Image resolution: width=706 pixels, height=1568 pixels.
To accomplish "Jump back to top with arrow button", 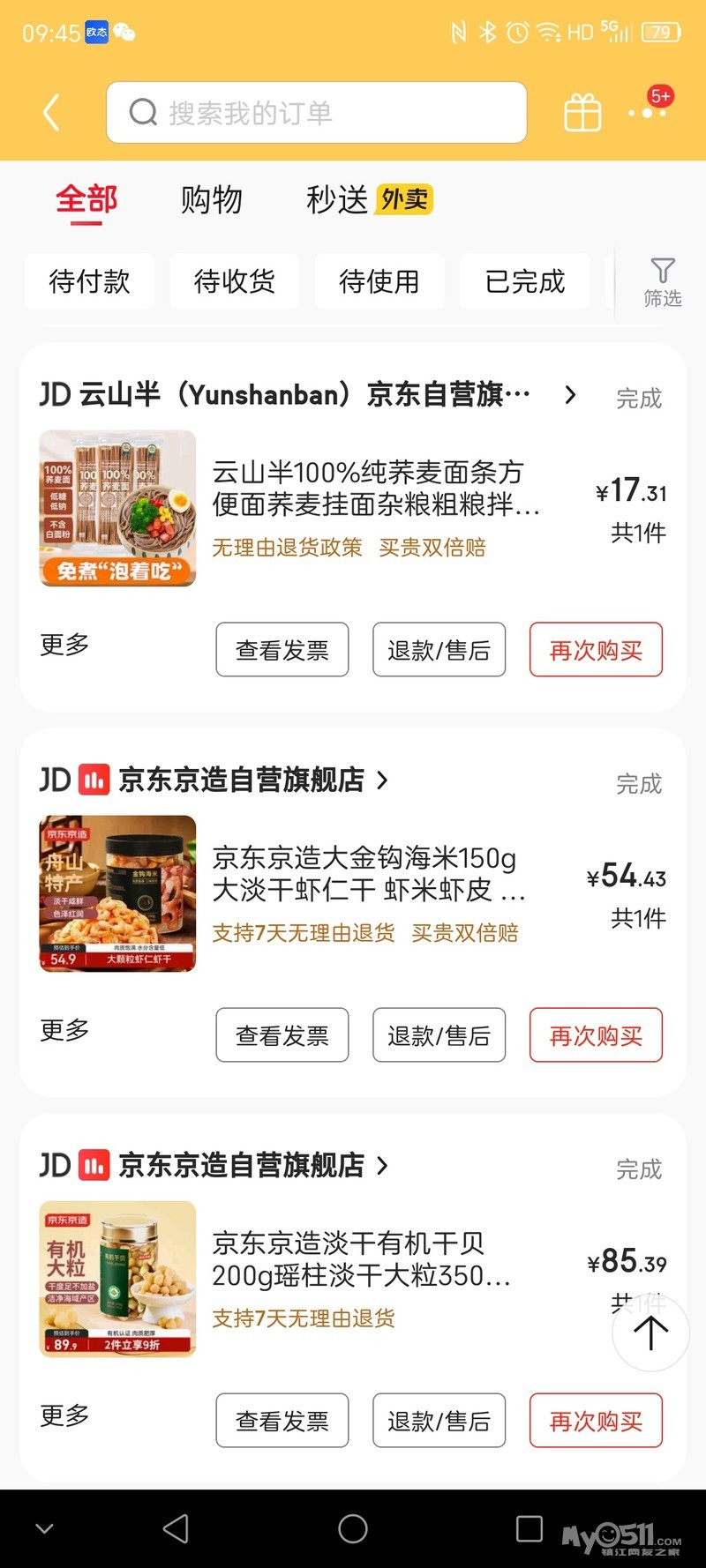I will [x=650, y=1333].
